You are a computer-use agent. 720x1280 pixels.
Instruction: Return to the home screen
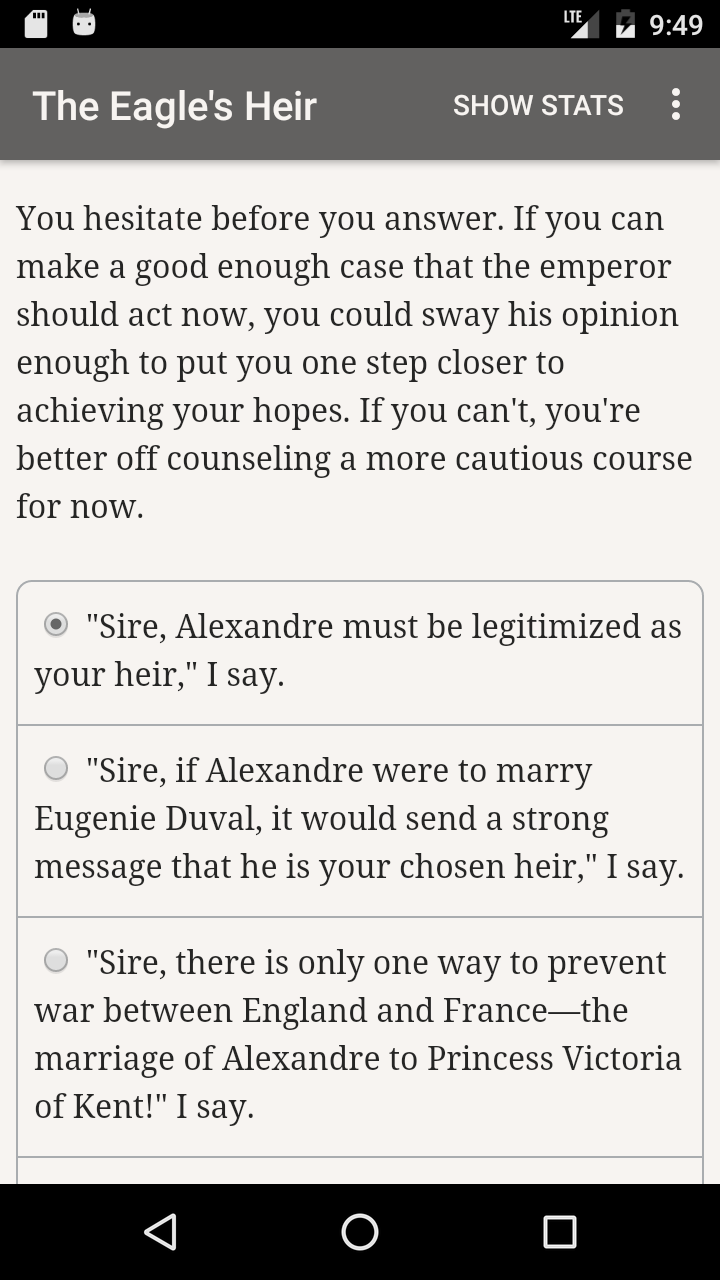click(x=360, y=1232)
